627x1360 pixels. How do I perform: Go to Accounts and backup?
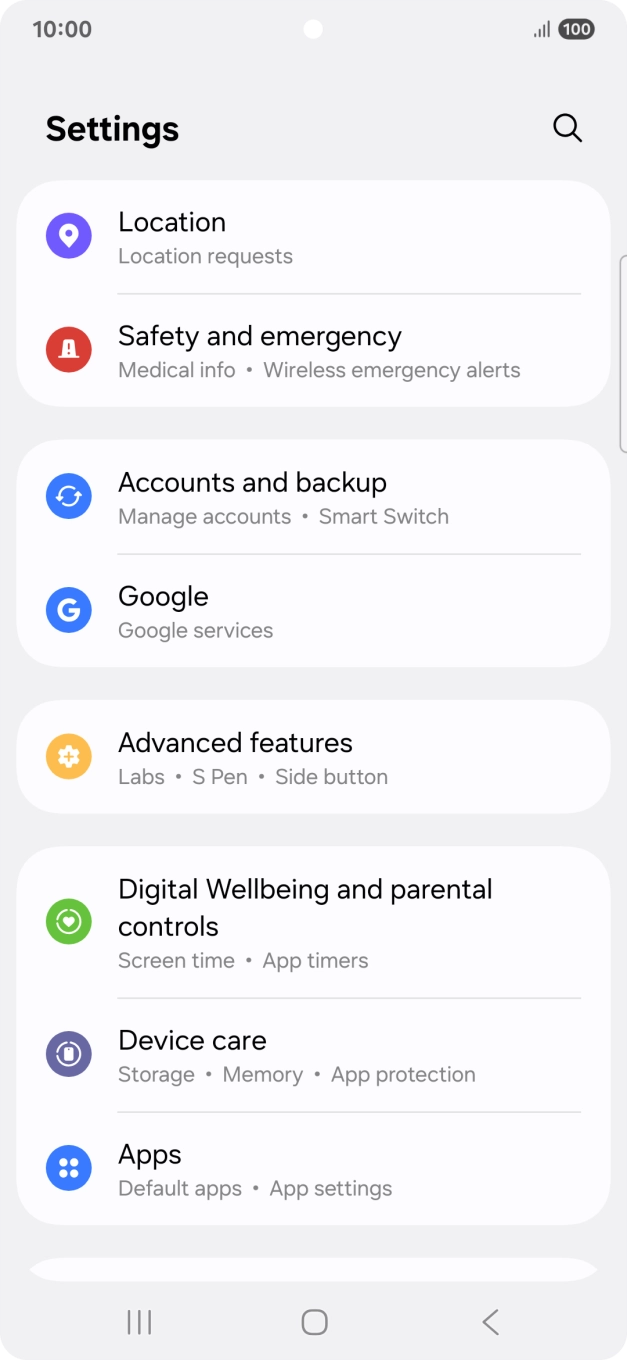point(313,497)
